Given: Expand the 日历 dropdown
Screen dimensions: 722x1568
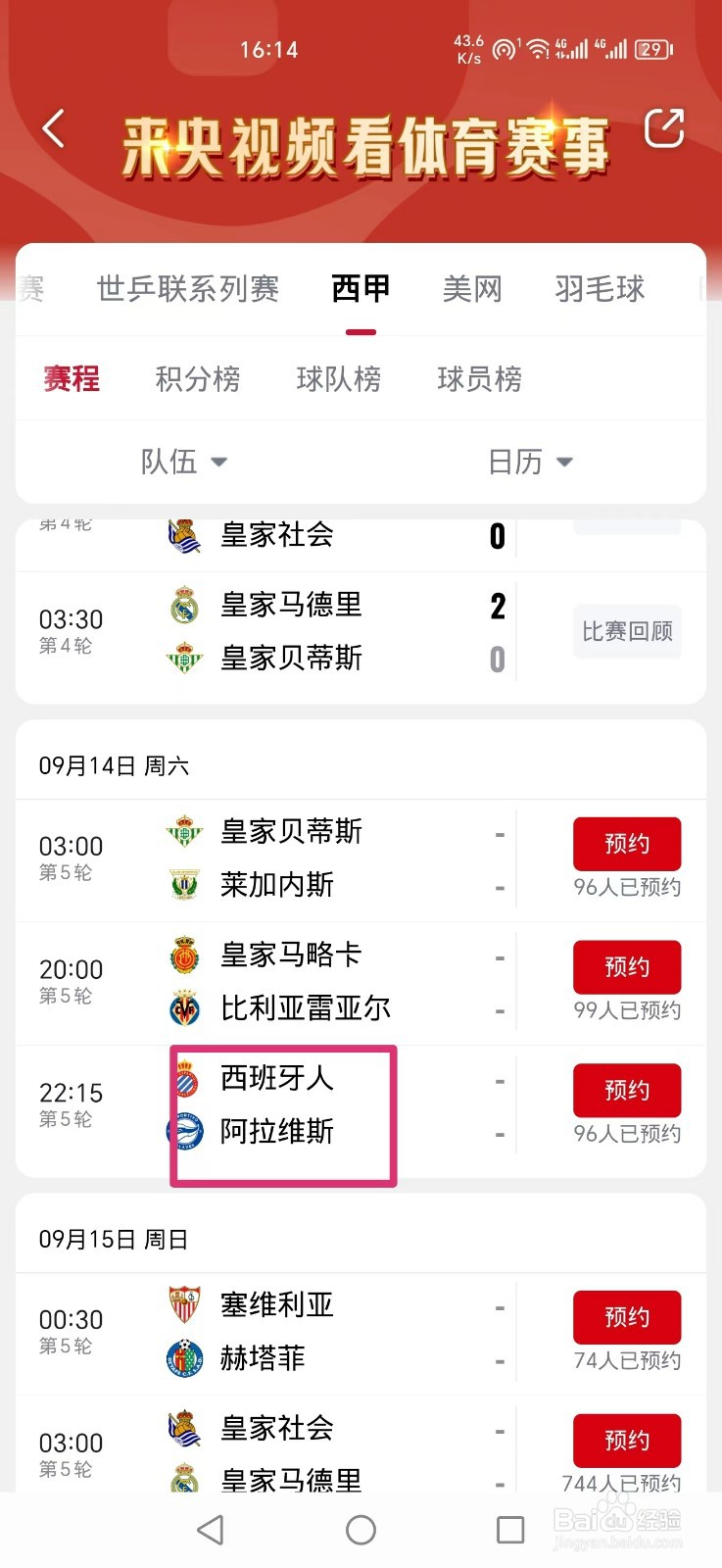Looking at the screenshot, I should [x=530, y=462].
